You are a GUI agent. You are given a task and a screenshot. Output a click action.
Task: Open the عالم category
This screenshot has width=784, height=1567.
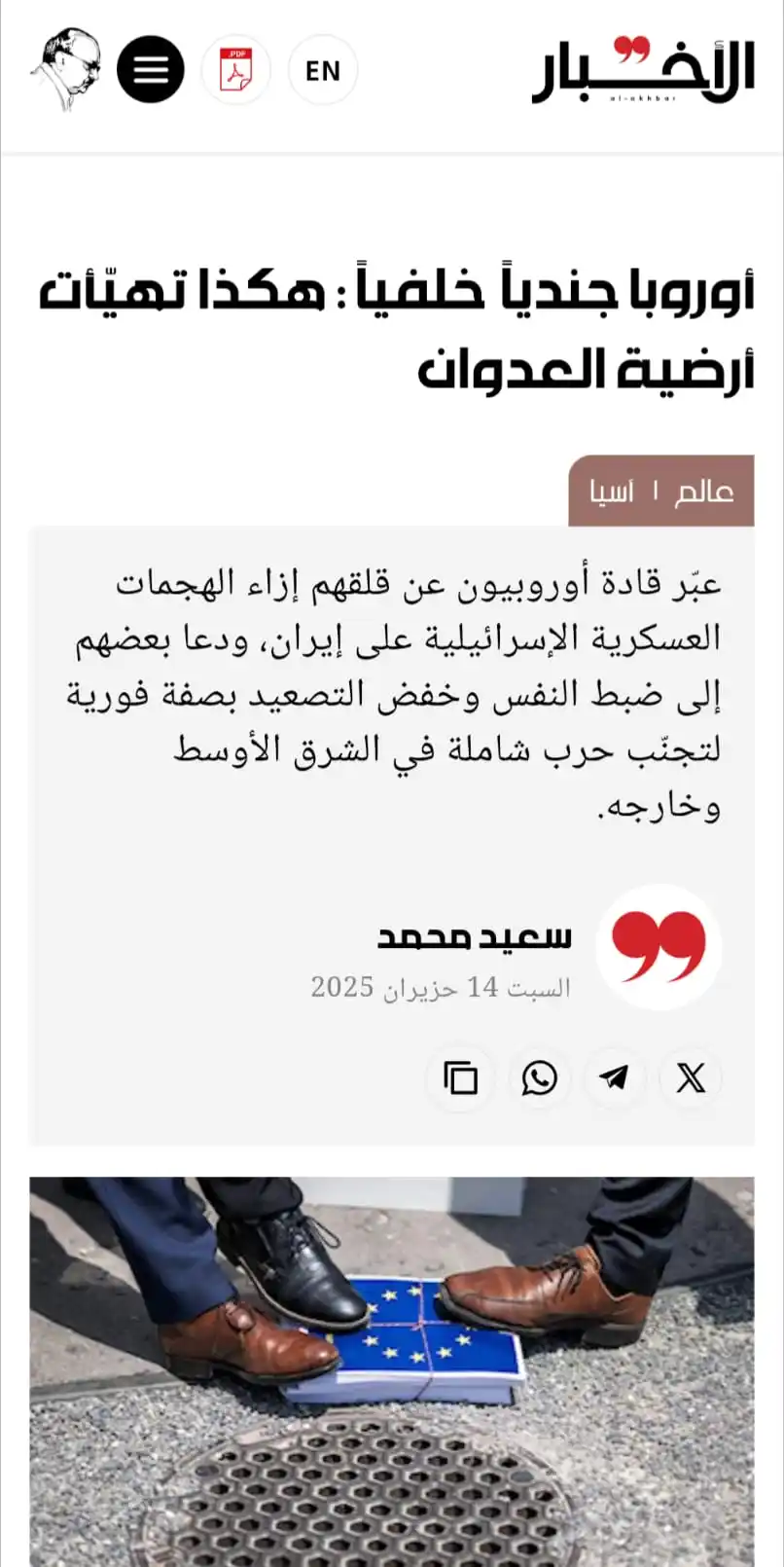tap(704, 492)
